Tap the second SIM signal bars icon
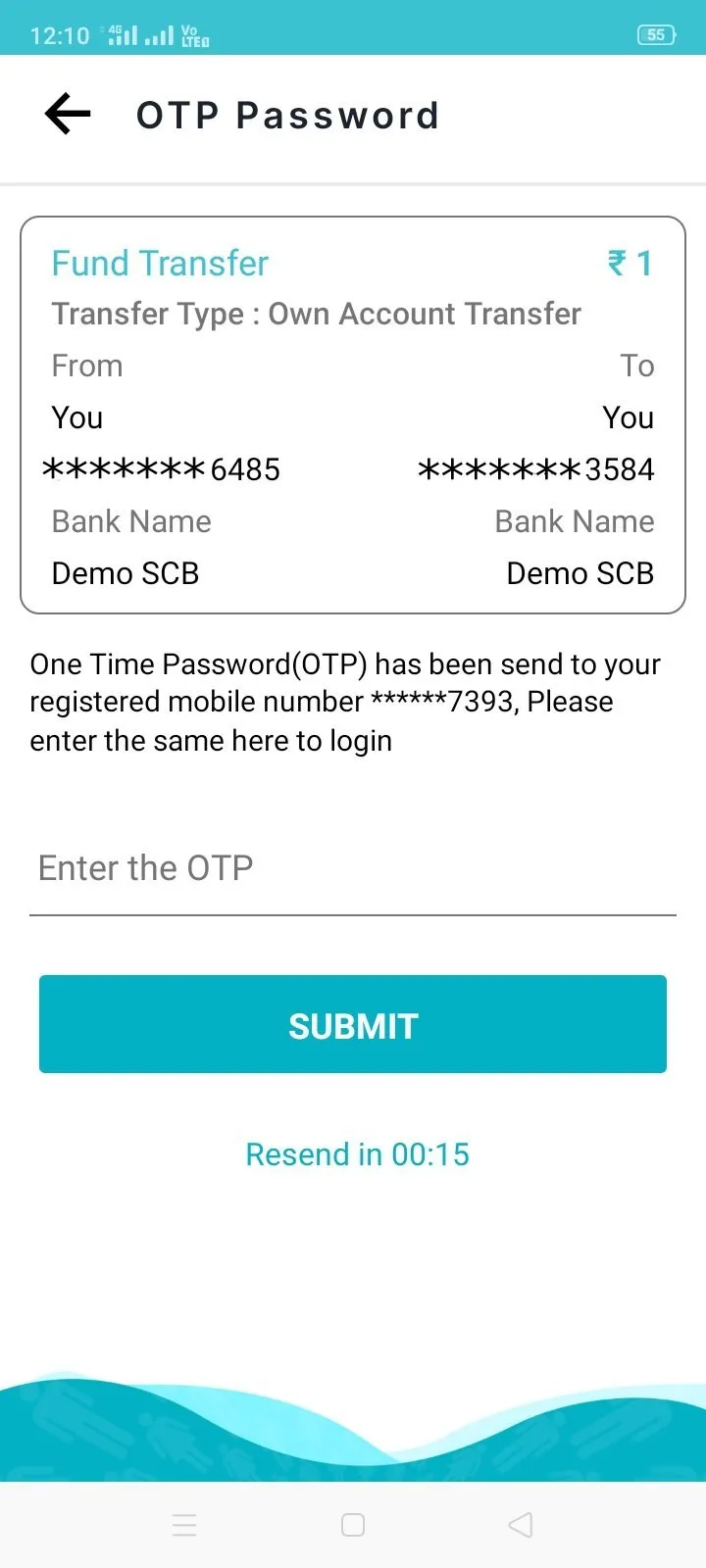The width and height of the screenshot is (706, 1568). (x=157, y=35)
